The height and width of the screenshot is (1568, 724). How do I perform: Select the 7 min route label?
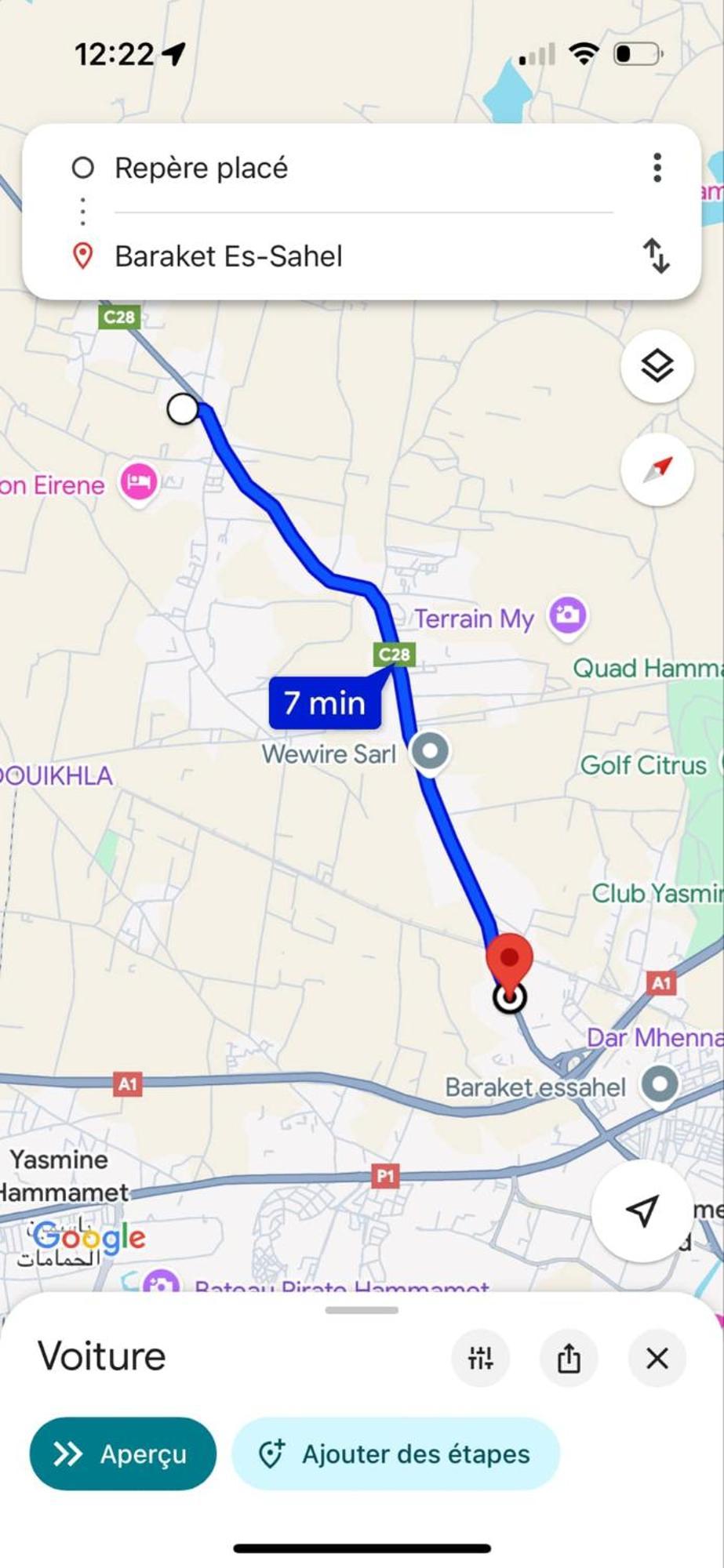(325, 703)
